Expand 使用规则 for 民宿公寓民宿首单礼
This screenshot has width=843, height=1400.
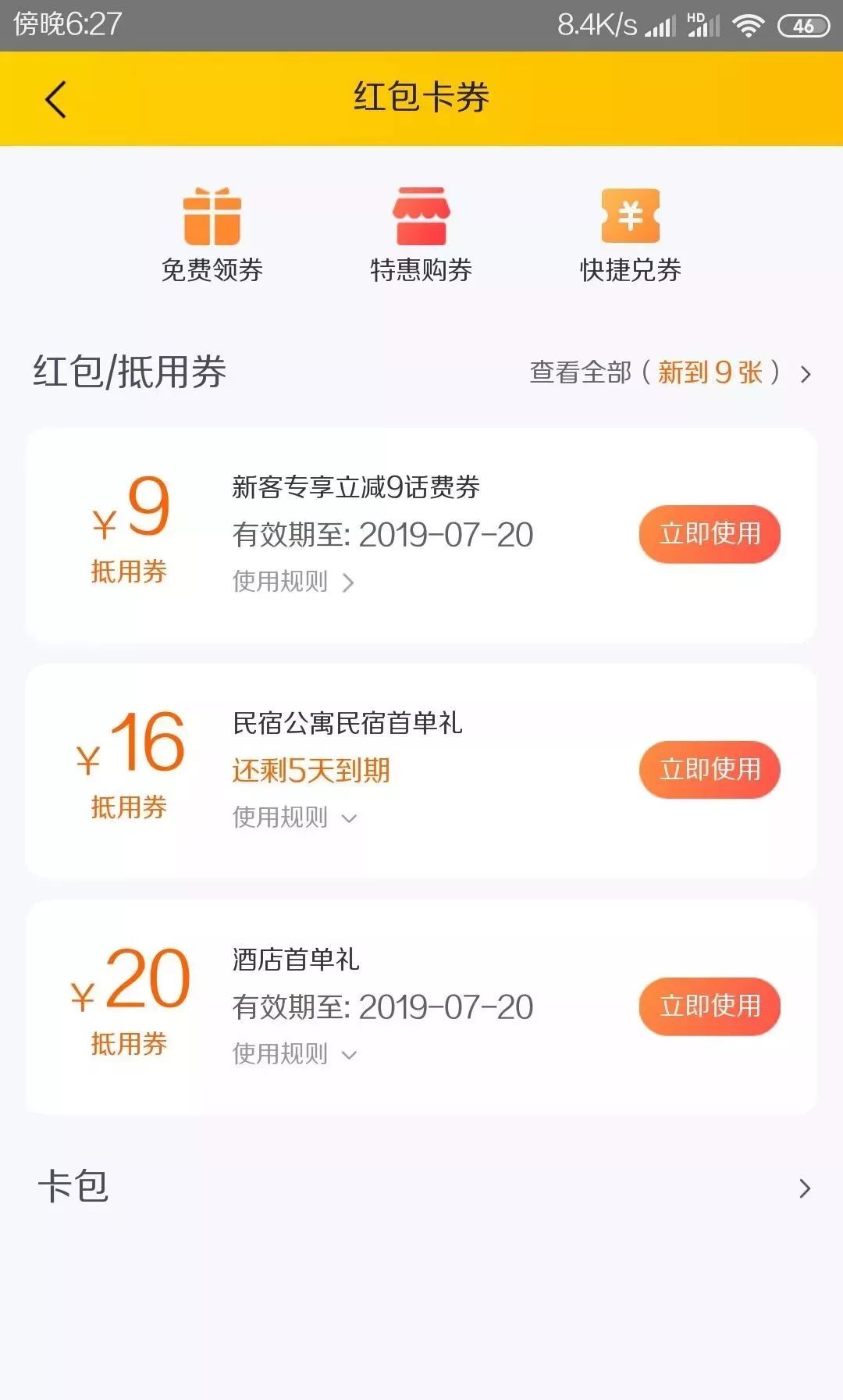click(293, 818)
